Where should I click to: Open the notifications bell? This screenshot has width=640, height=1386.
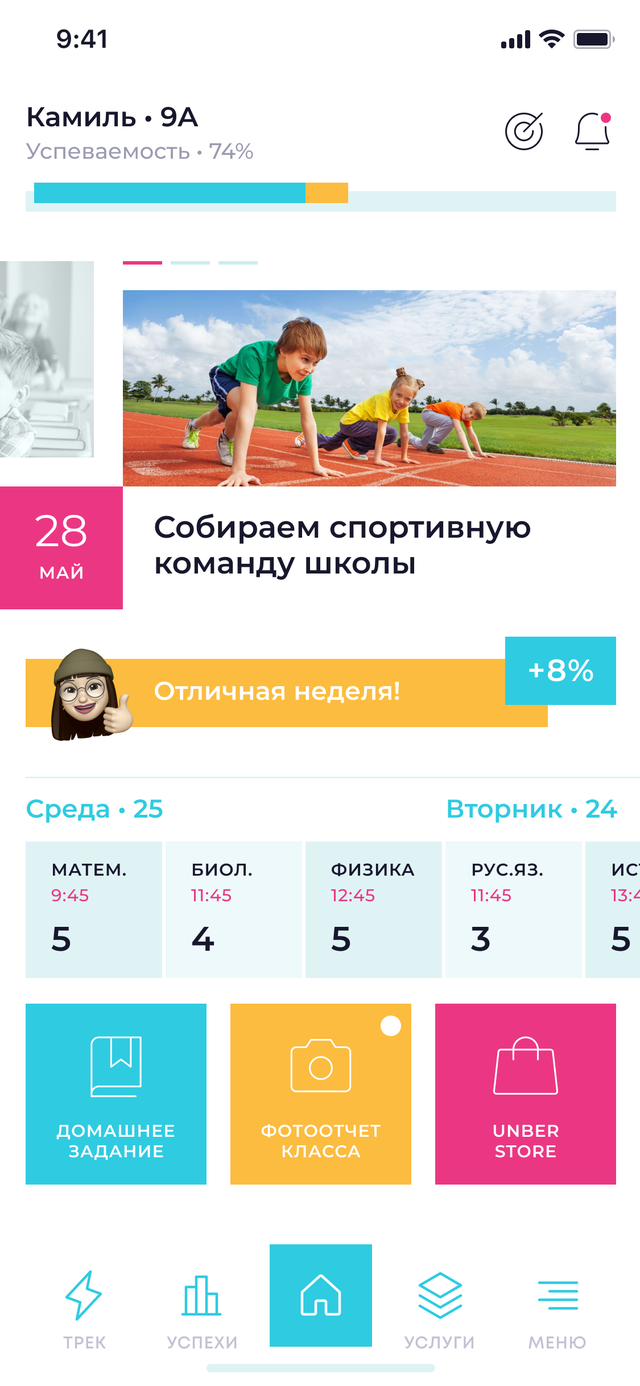(x=592, y=131)
